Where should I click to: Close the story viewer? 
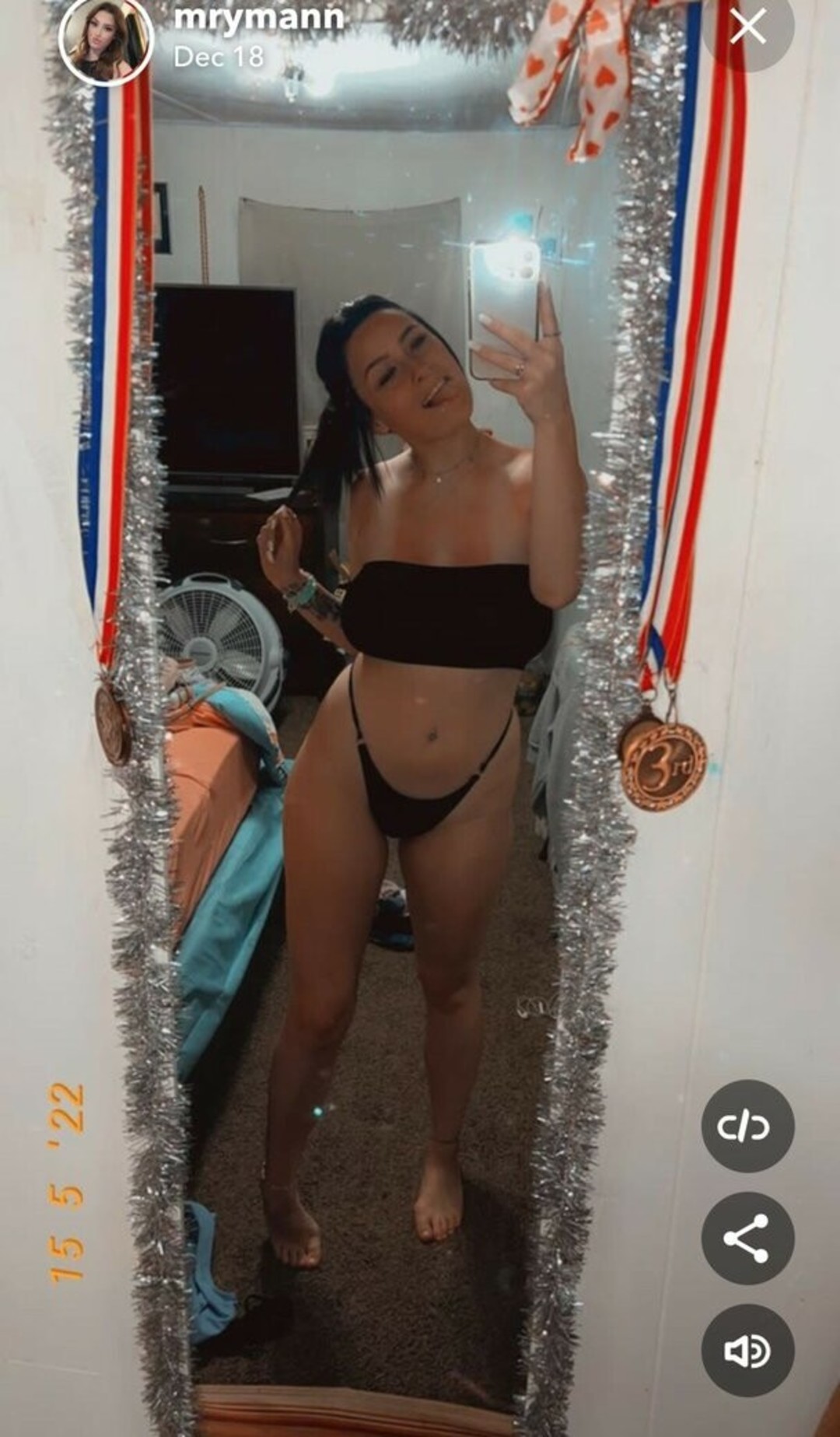748,28
